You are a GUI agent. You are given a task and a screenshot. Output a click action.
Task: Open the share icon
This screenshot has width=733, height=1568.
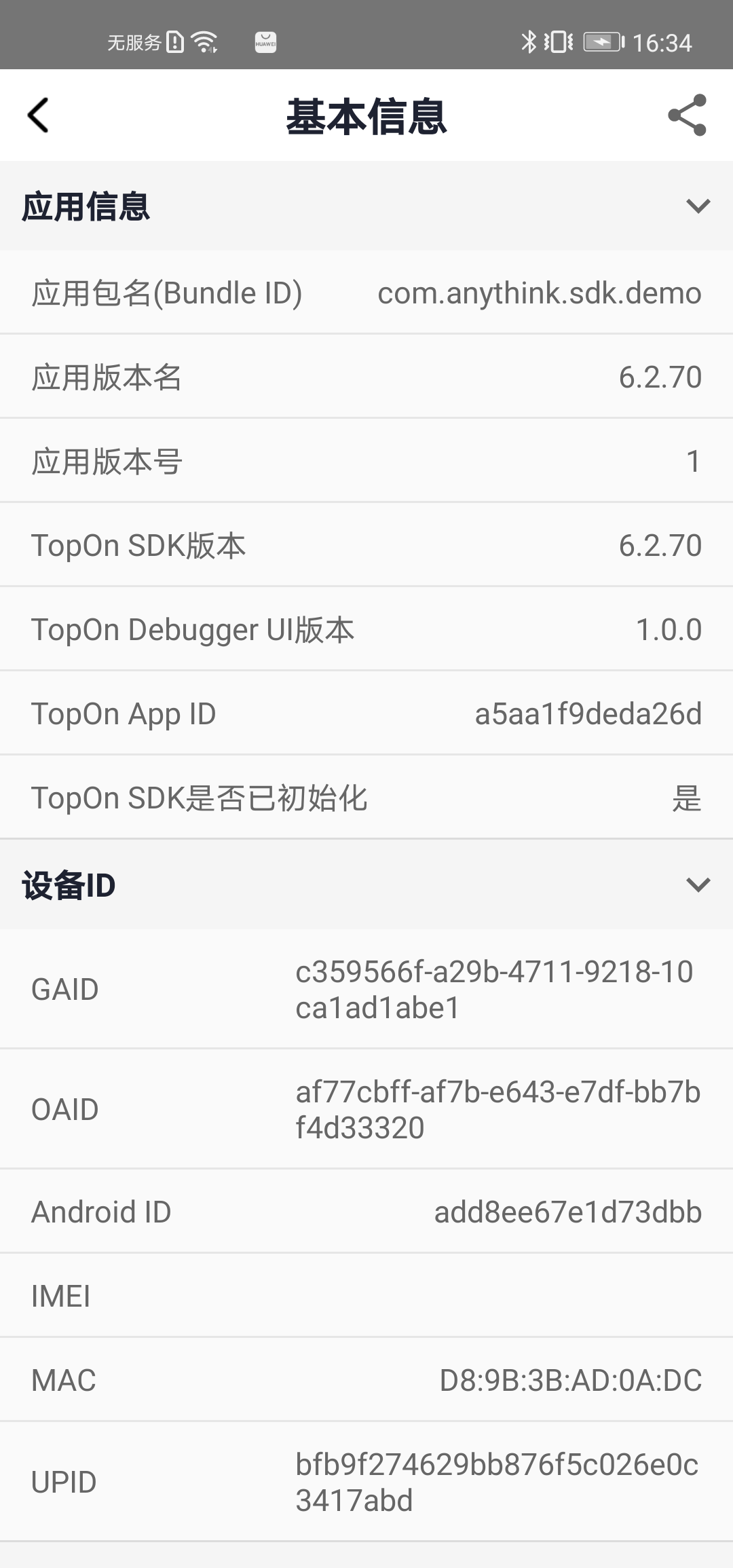(x=686, y=115)
